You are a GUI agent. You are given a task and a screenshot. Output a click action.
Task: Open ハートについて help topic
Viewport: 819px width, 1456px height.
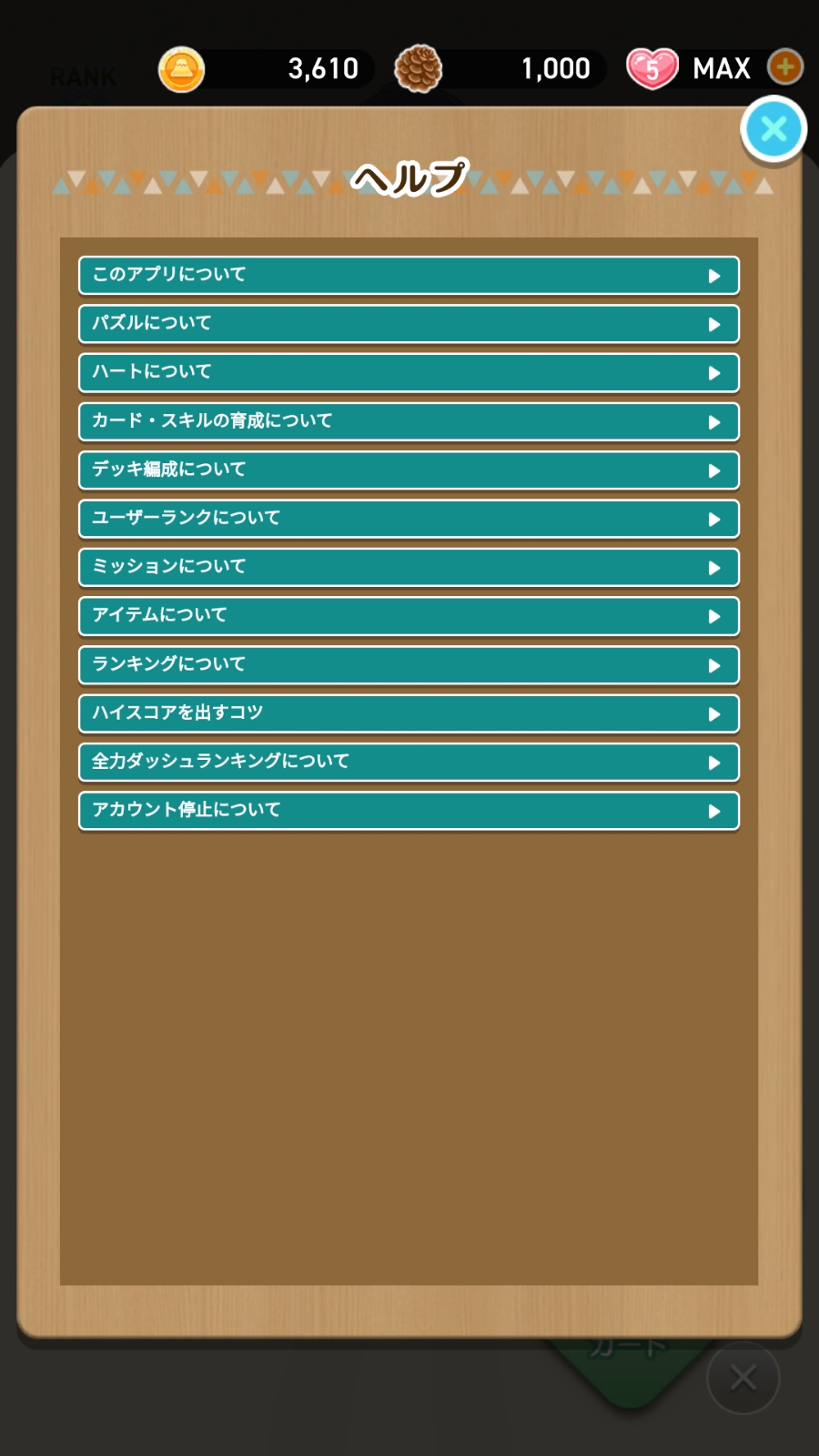coord(409,372)
